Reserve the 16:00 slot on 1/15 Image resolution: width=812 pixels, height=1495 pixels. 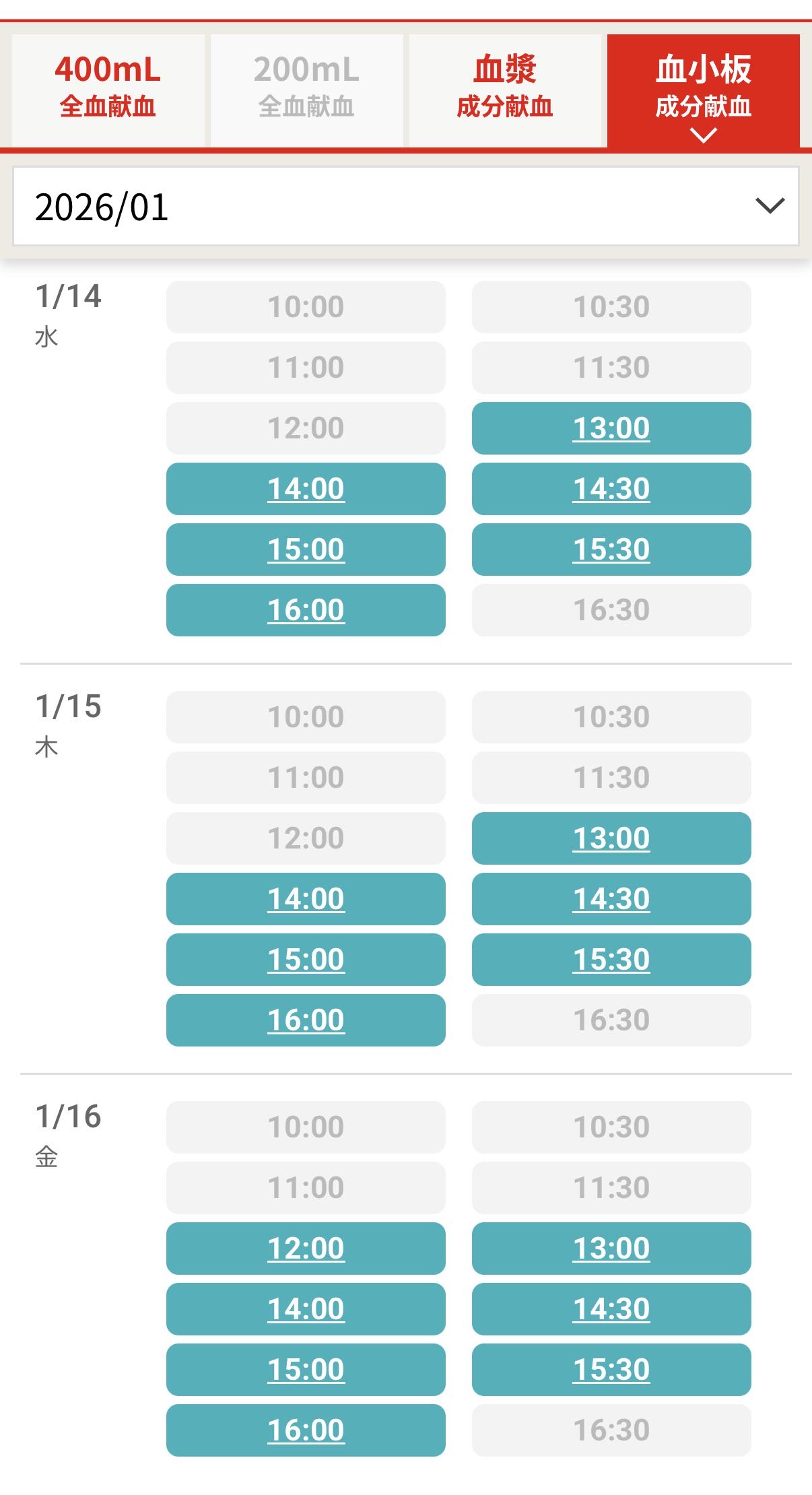click(x=306, y=1020)
